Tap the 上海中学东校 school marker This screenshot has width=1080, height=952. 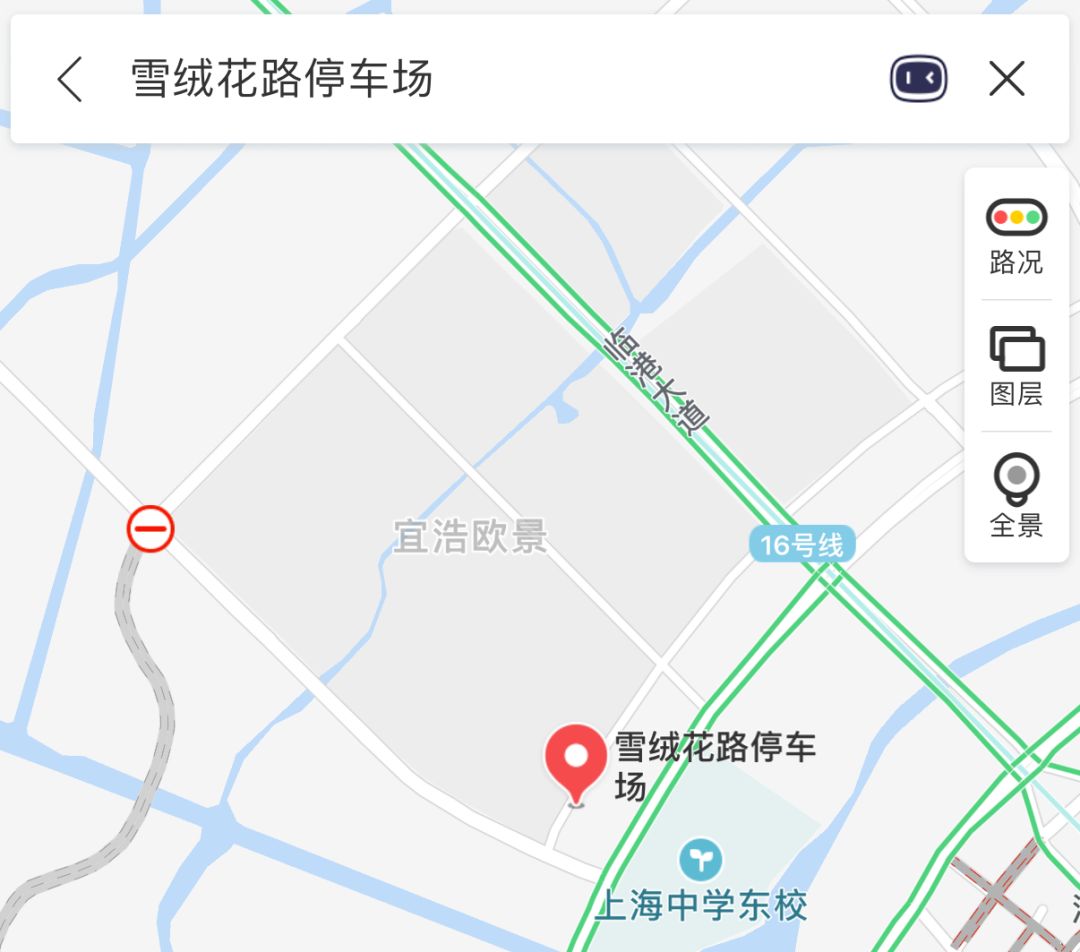[701, 858]
